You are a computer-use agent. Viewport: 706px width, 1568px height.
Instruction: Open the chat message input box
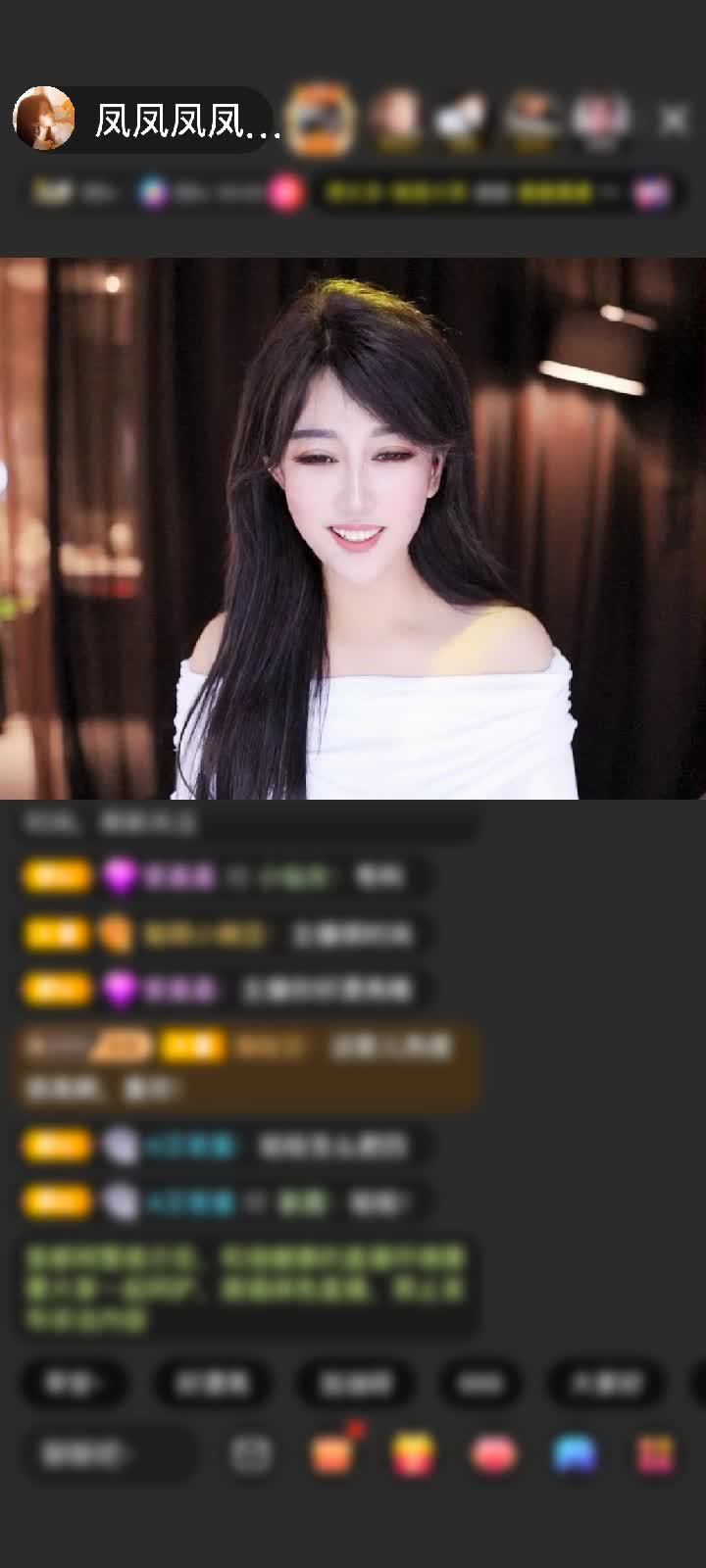pyautogui.click(x=108, y=1454)
